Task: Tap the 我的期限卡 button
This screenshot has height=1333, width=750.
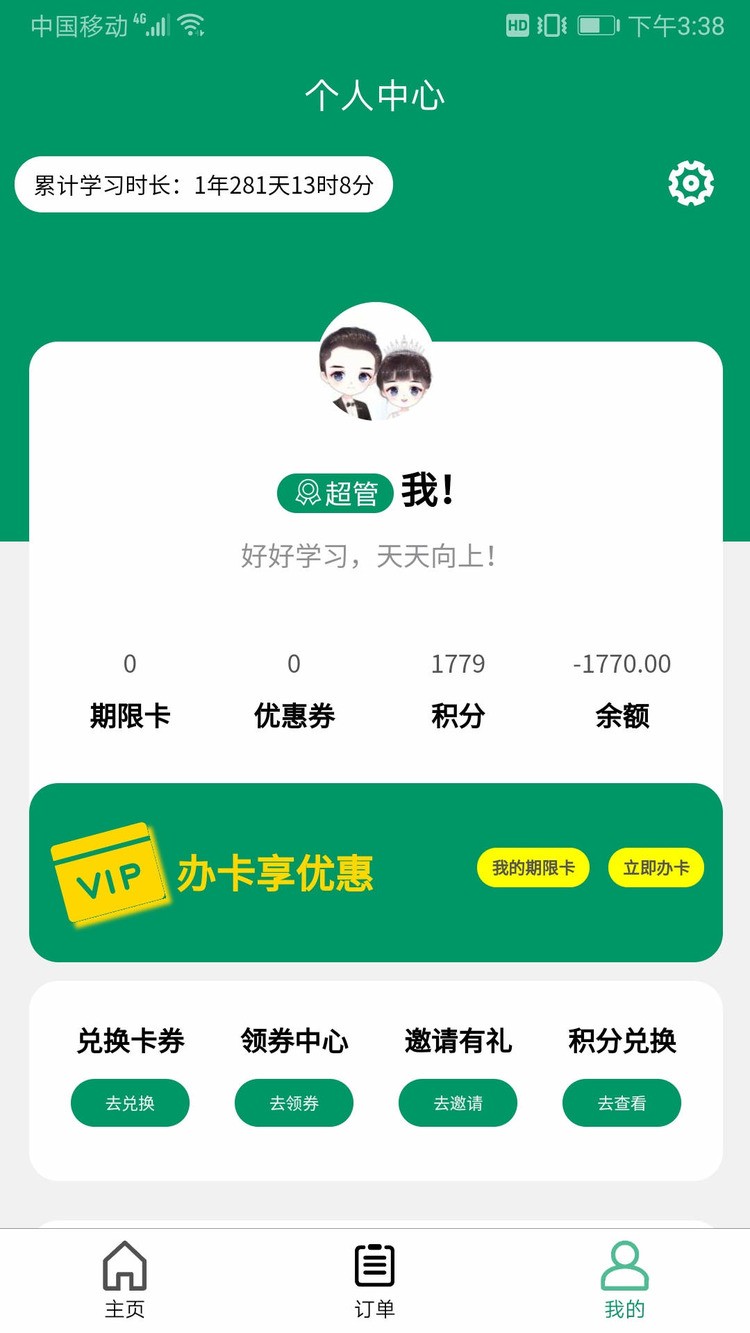Action: tap(532, 868)
